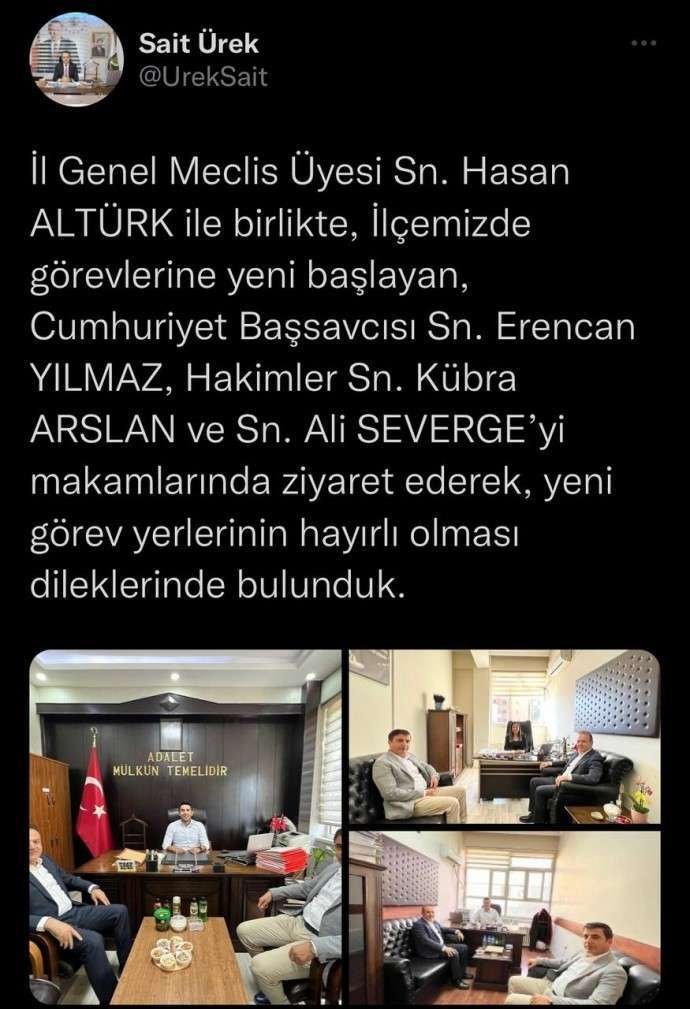Screen dimensions: 690x1009
Task: View the photo of the woman at the desk
Action: pos(504,736)
